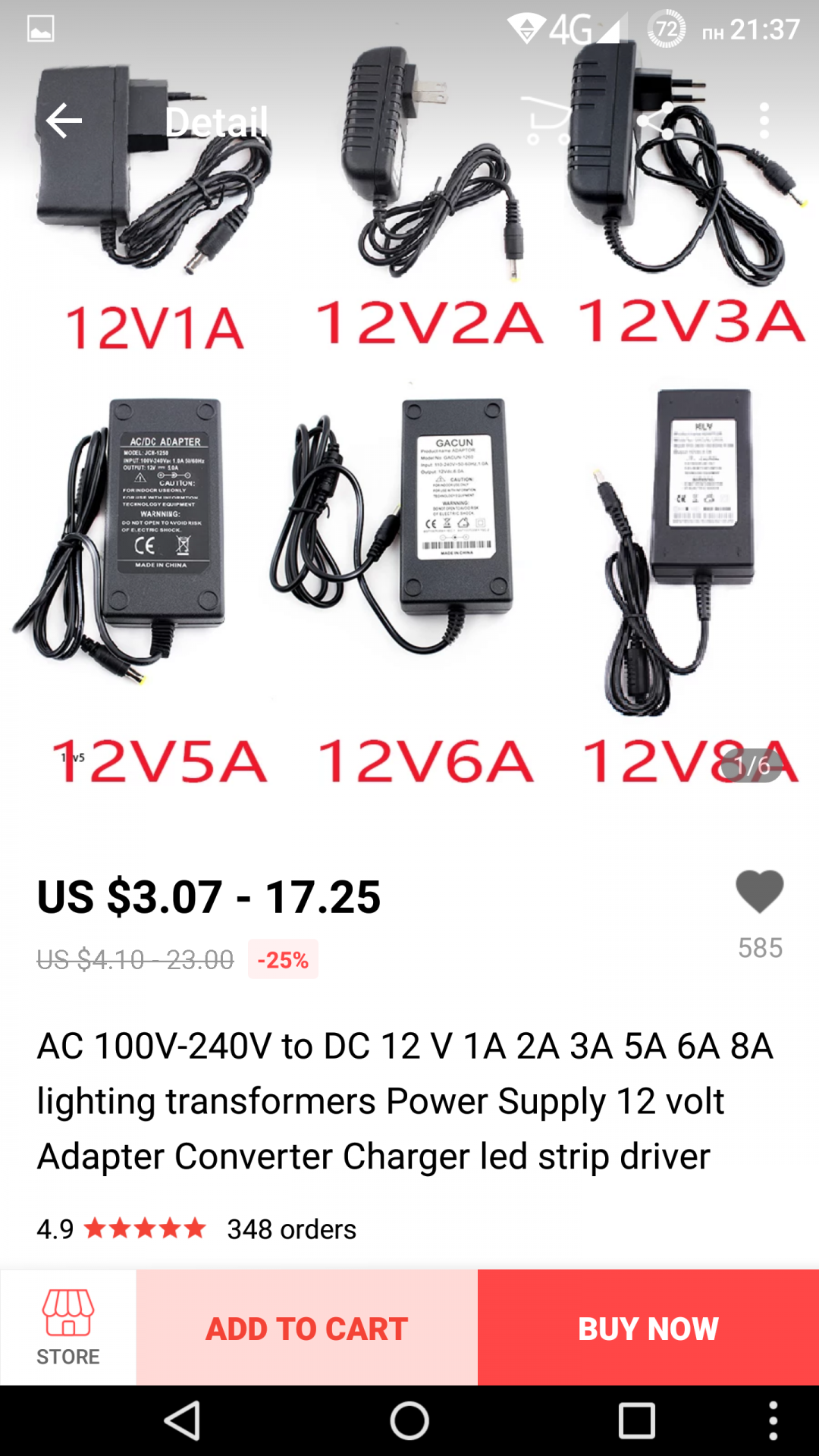Open the app bar overflow menu
Viewport: 819px width, 1456px height.
coord(764,121)
